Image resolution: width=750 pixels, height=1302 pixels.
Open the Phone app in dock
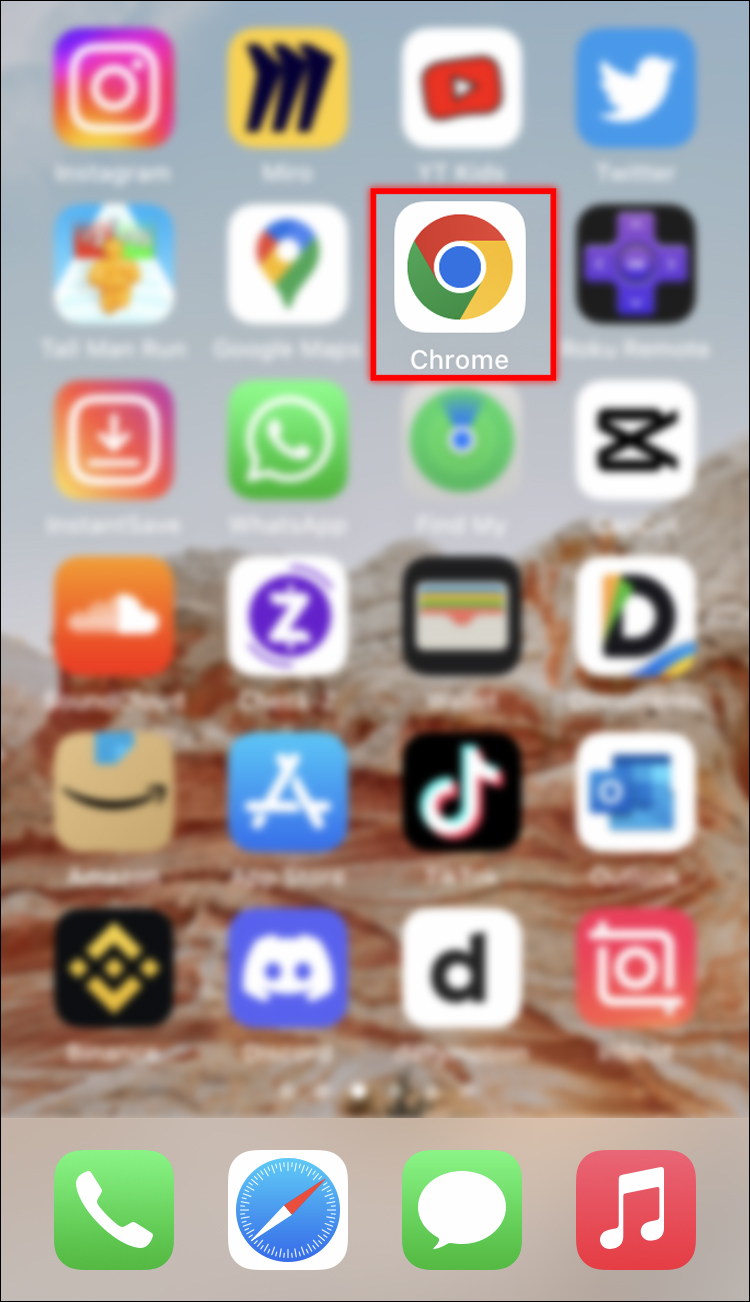click(x=114, y=1210)
